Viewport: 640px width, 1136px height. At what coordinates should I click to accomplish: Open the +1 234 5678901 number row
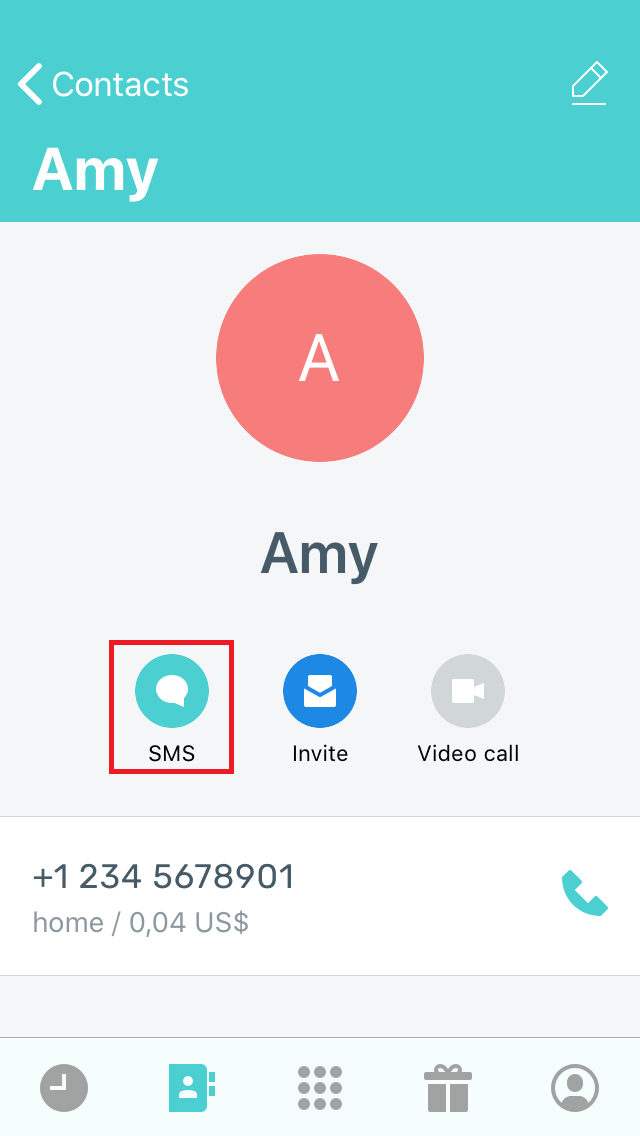point(320,896)
